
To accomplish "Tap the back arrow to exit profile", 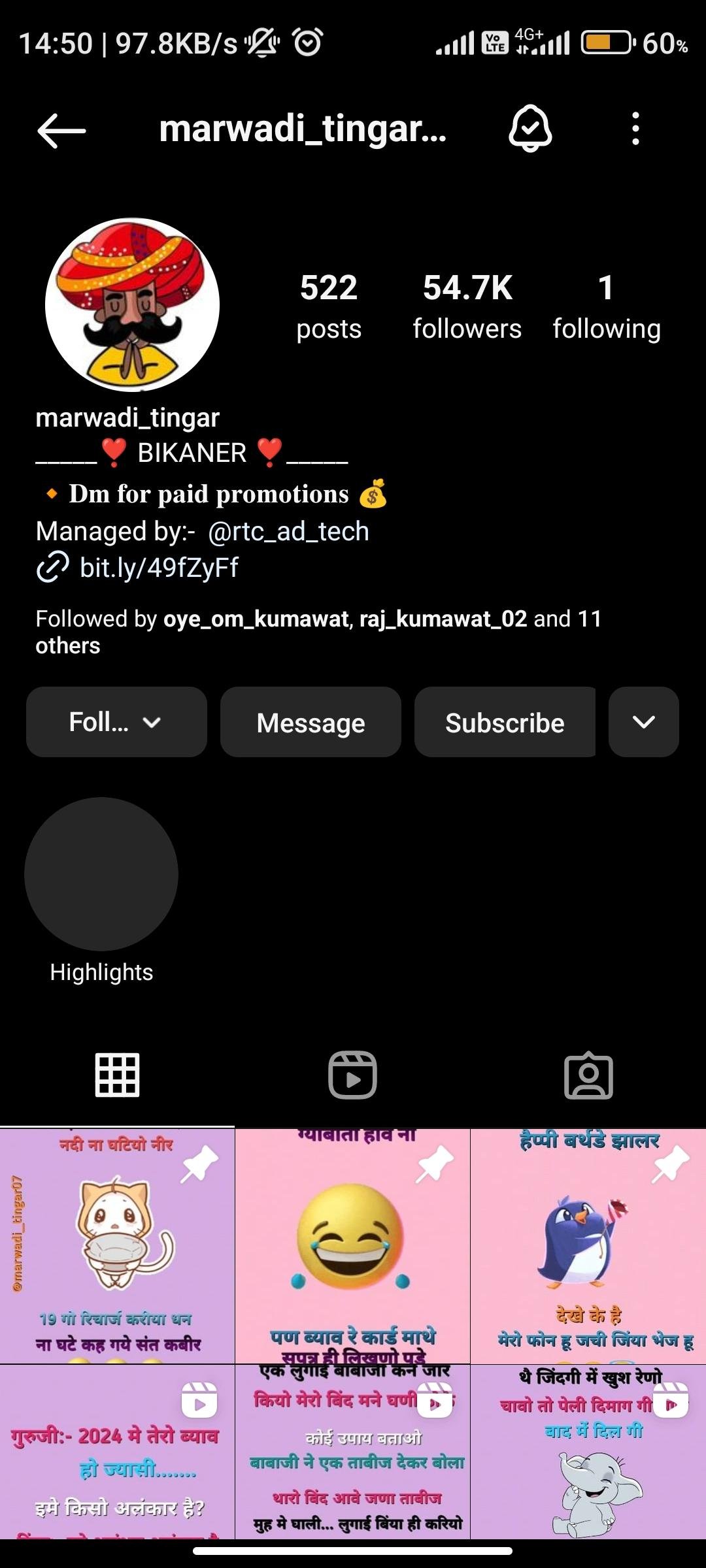I will pyautogui.click(x=59, y=131).
